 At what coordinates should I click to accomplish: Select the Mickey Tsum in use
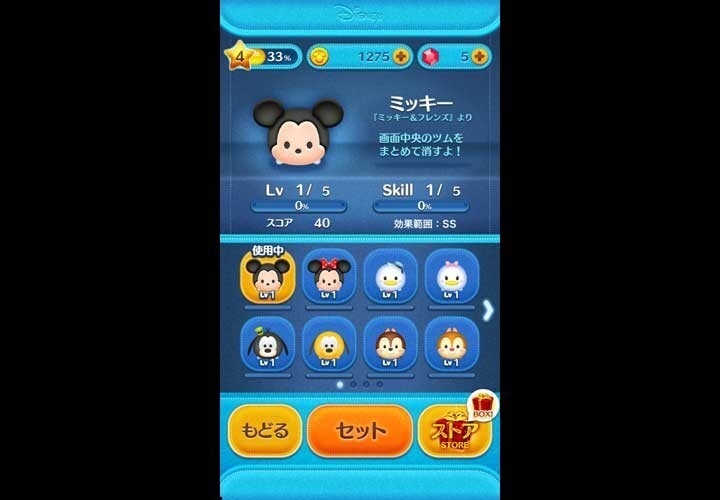(267, 277)
